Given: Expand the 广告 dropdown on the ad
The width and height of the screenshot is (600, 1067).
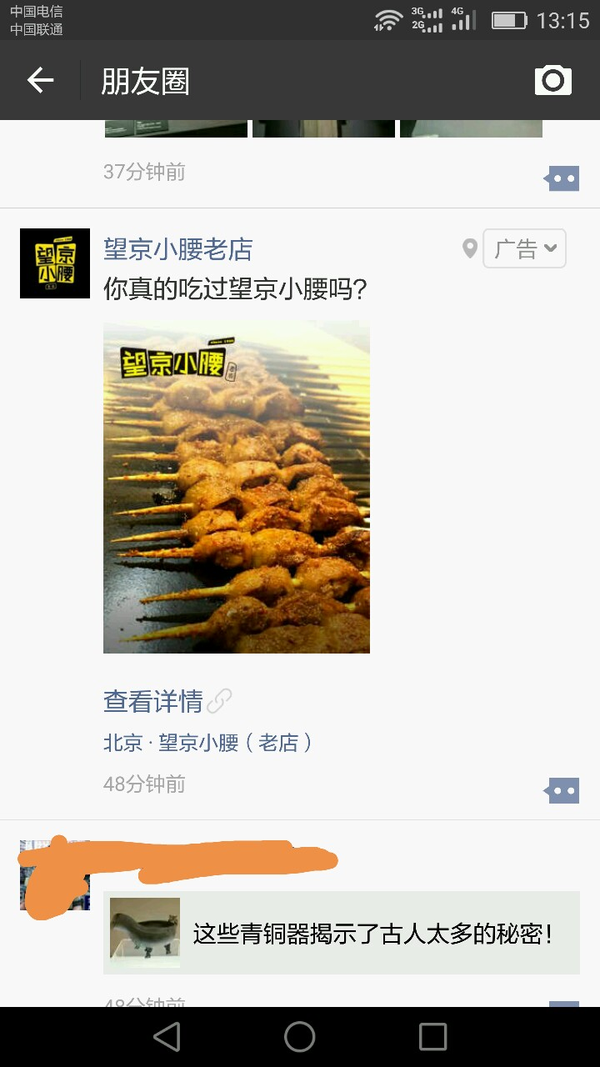Looking at the screenshot, I should pyautogui.click(x=525, y=249).
